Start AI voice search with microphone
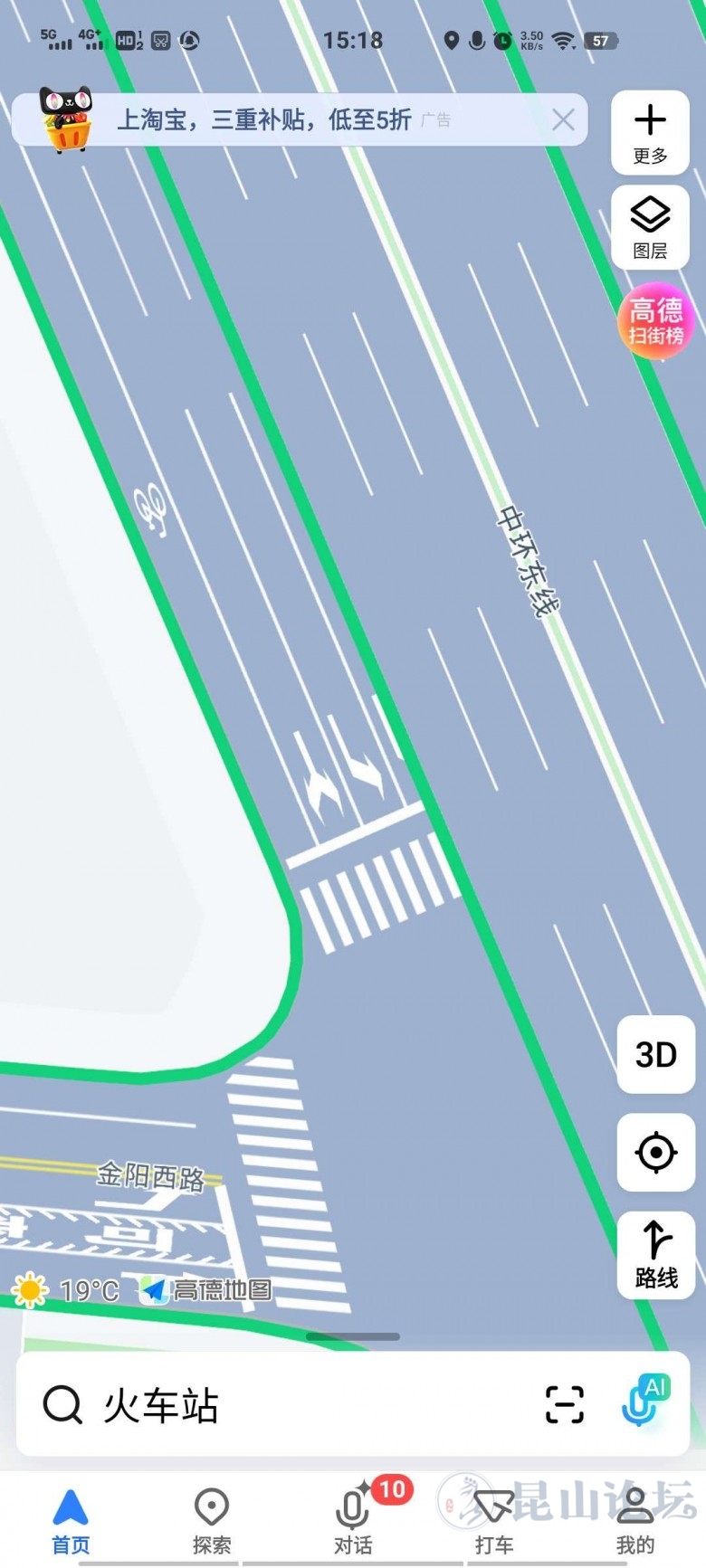The height and width of the screenshot is (1568, 706). [643, 1403]
